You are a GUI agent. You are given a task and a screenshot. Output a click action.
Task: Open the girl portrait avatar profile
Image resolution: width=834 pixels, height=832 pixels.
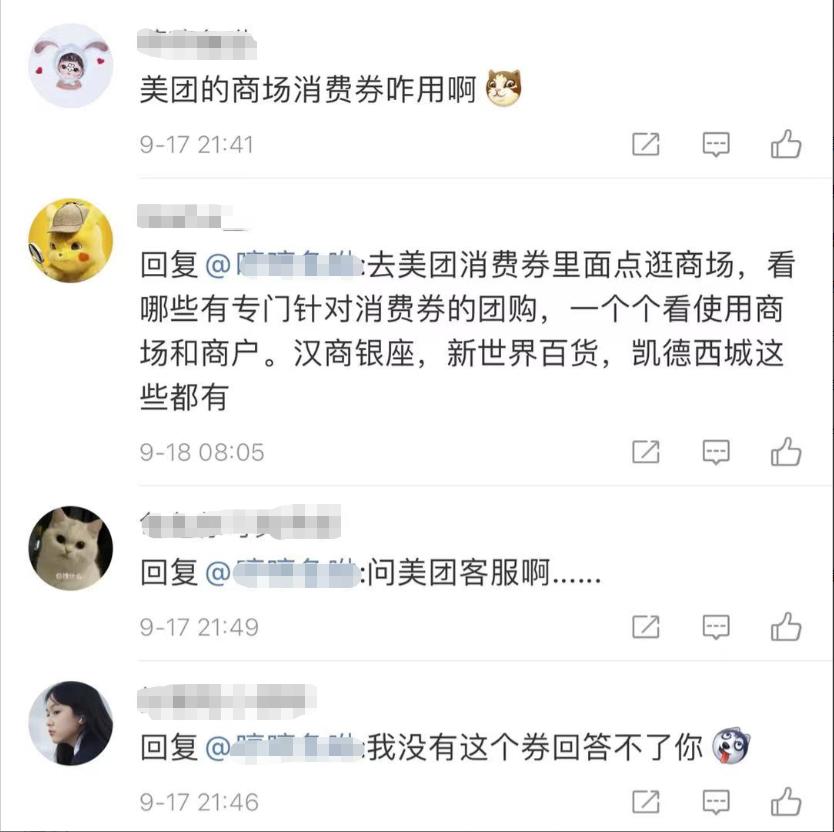pyautogui.click(x=70, y=723)
